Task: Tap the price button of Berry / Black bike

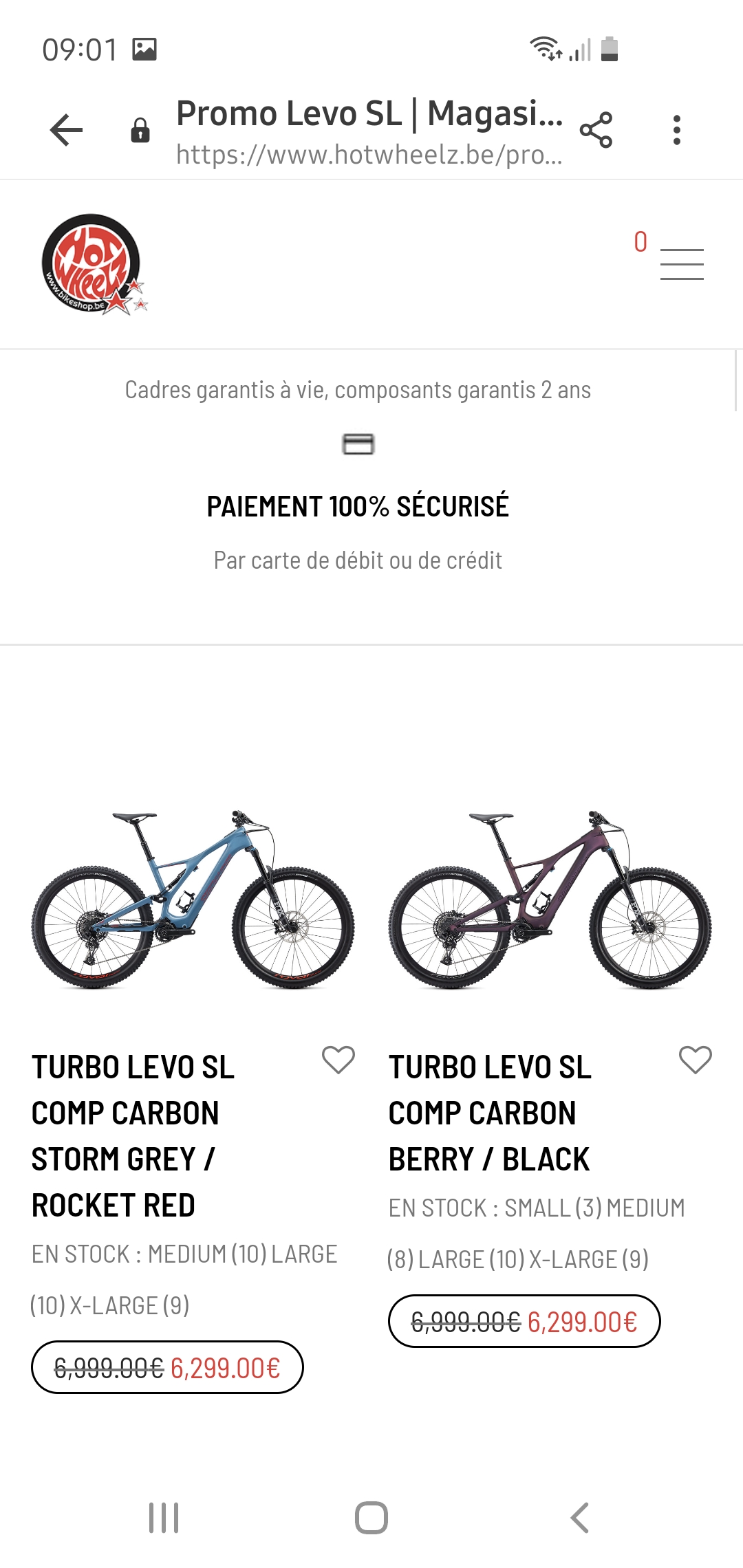Action: pos(524,1321)
